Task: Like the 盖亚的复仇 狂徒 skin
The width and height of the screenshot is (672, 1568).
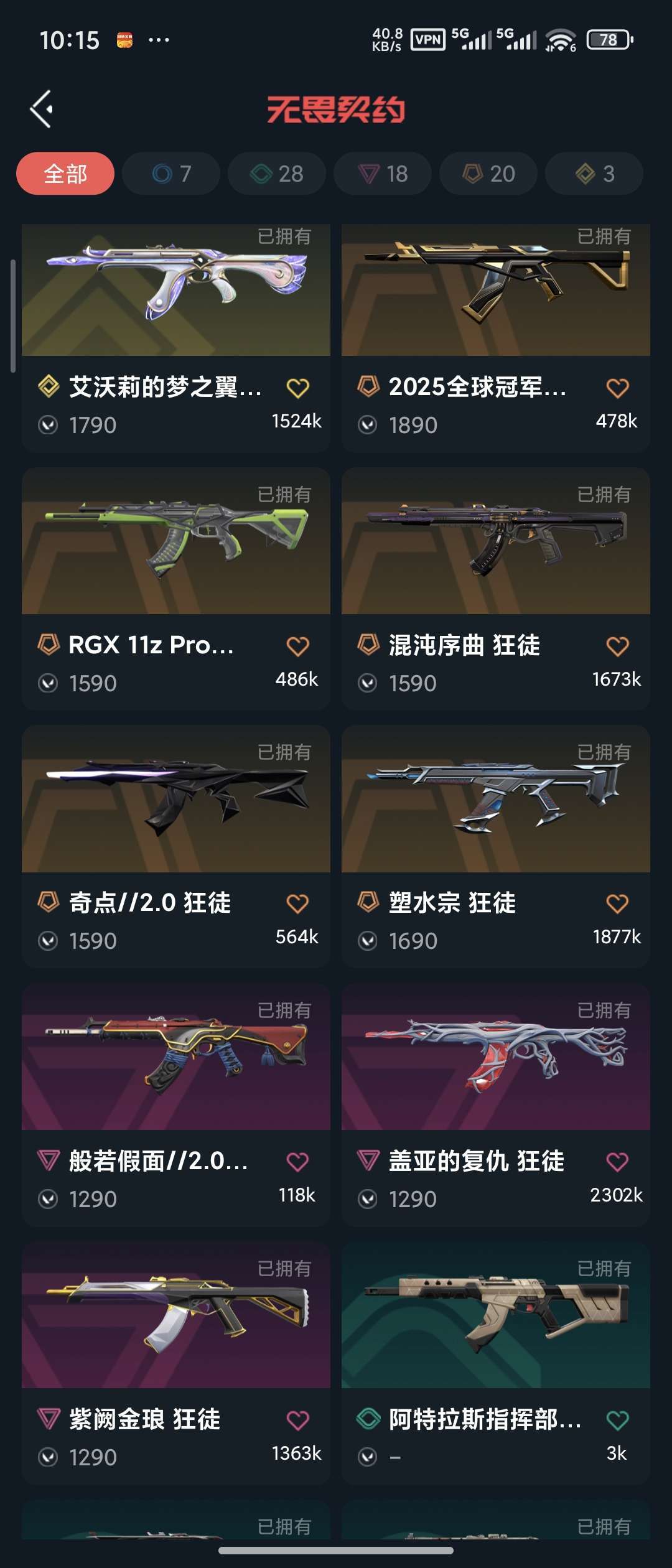Action: tap(617, 1162)
